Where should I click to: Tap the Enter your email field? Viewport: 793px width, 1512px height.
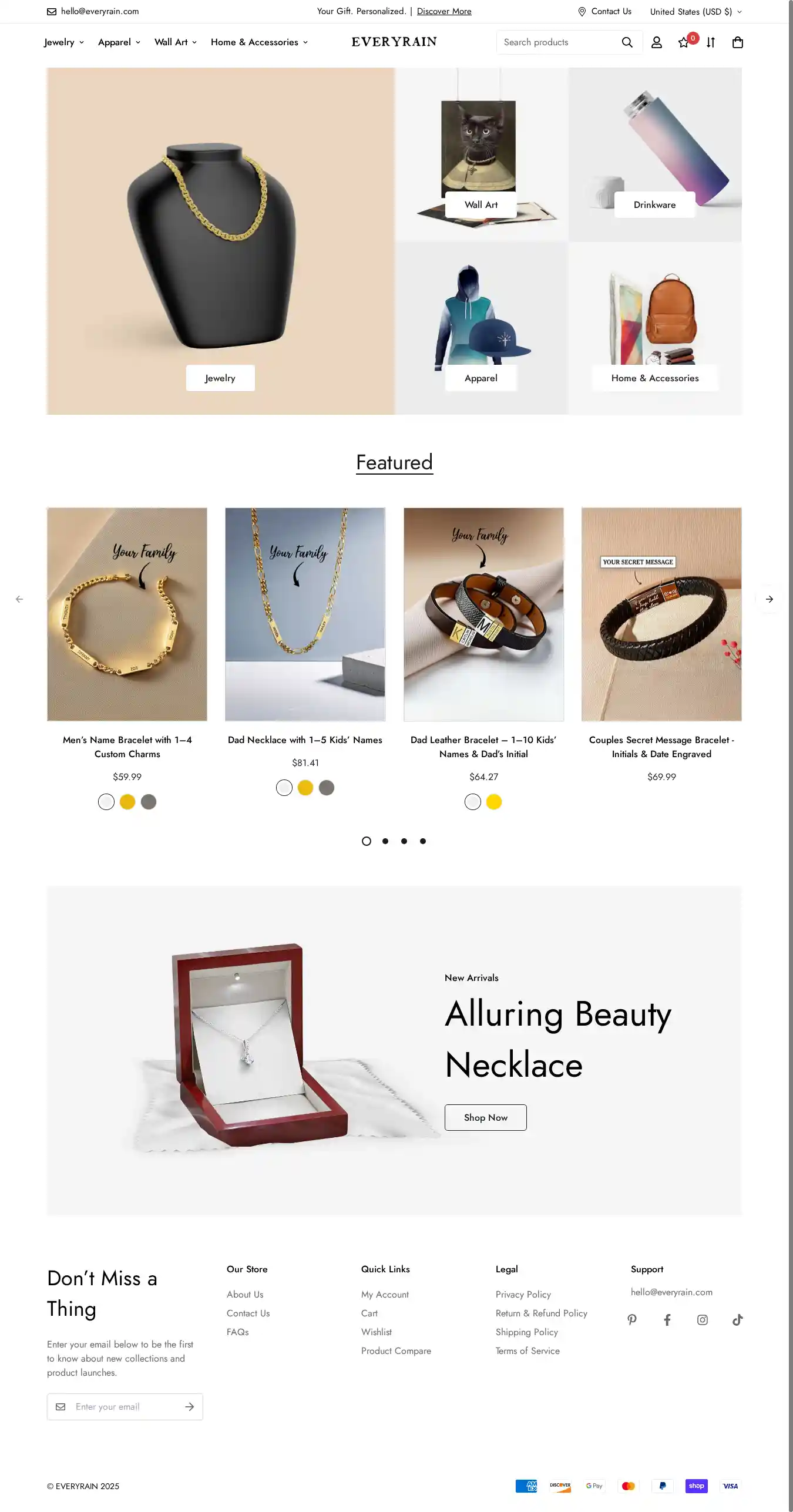123,1407
